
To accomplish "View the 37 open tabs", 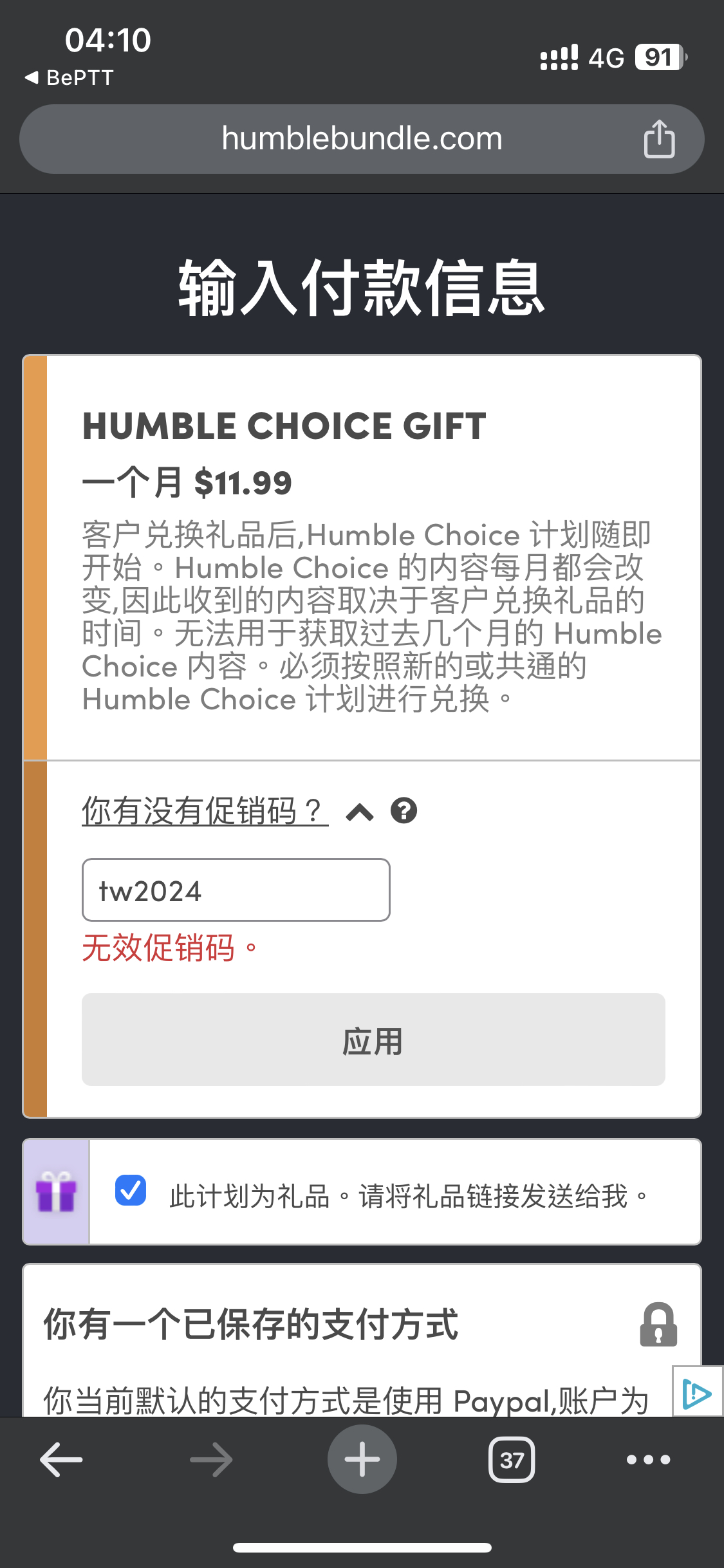I will pyautogui.click(x=512, y=1459).
